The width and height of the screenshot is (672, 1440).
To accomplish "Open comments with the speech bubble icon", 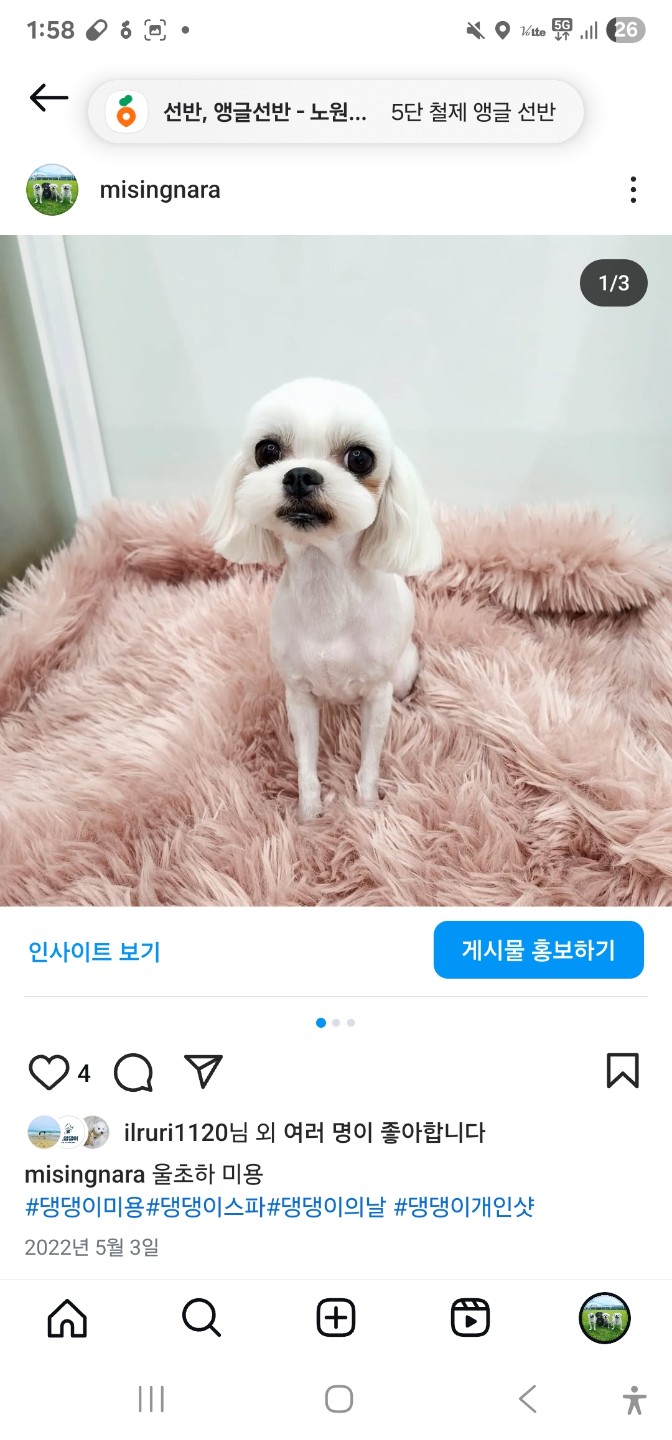I will pyautogui.click(x=133, y=1072).
